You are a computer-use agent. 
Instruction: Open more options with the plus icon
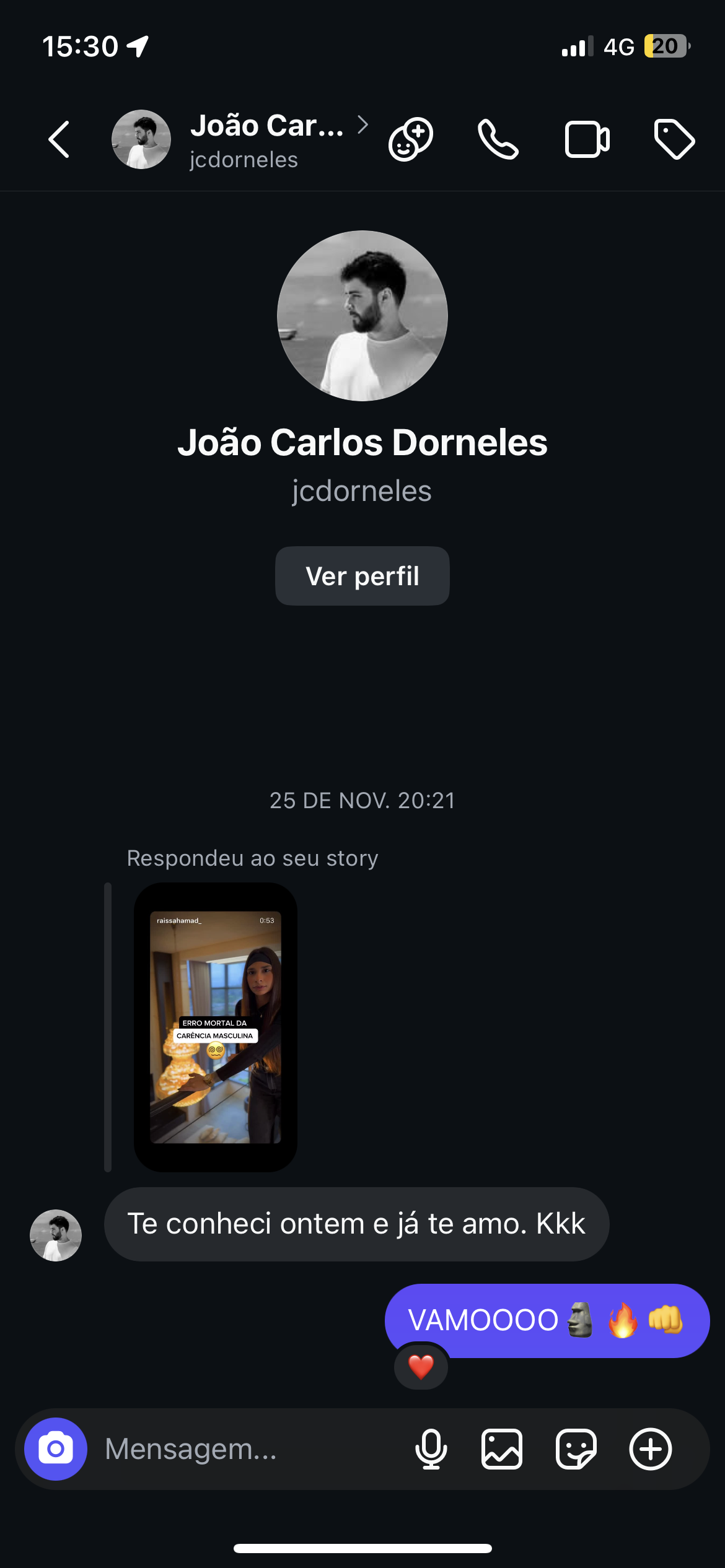[x=651, y=1449]
